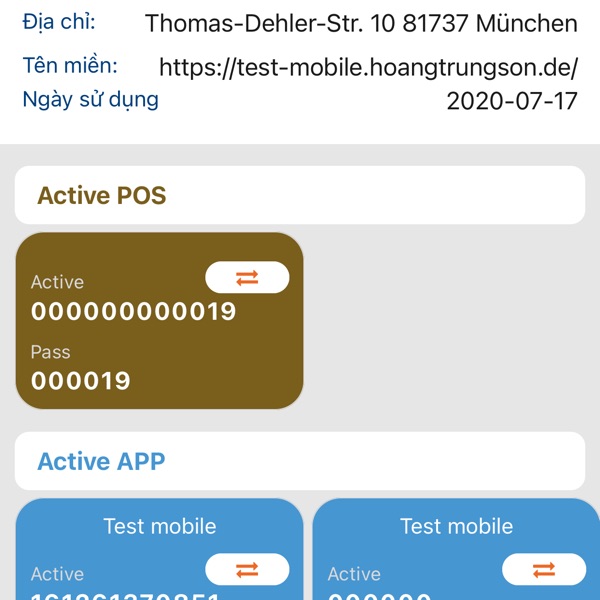Tap the swap button on POS card 000000000019
The height and width of the screenshot is (600, 600).
[x=247, y=278]
